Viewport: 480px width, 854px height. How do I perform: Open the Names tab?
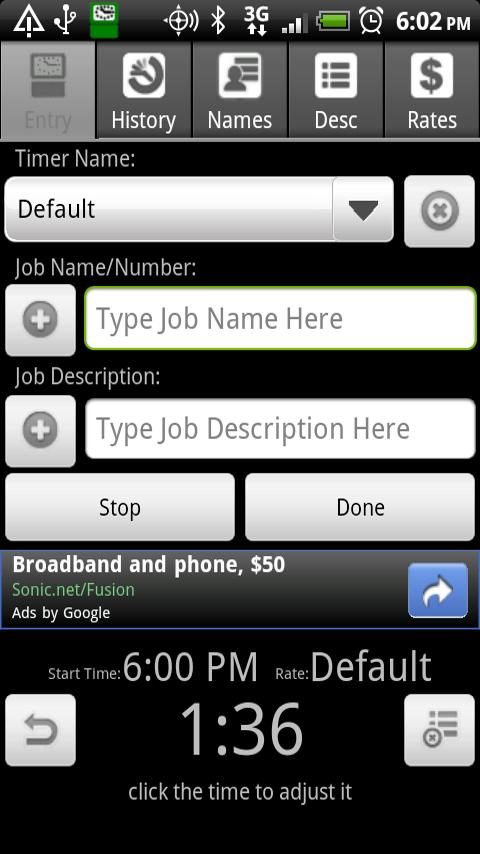tap(240, 90)
